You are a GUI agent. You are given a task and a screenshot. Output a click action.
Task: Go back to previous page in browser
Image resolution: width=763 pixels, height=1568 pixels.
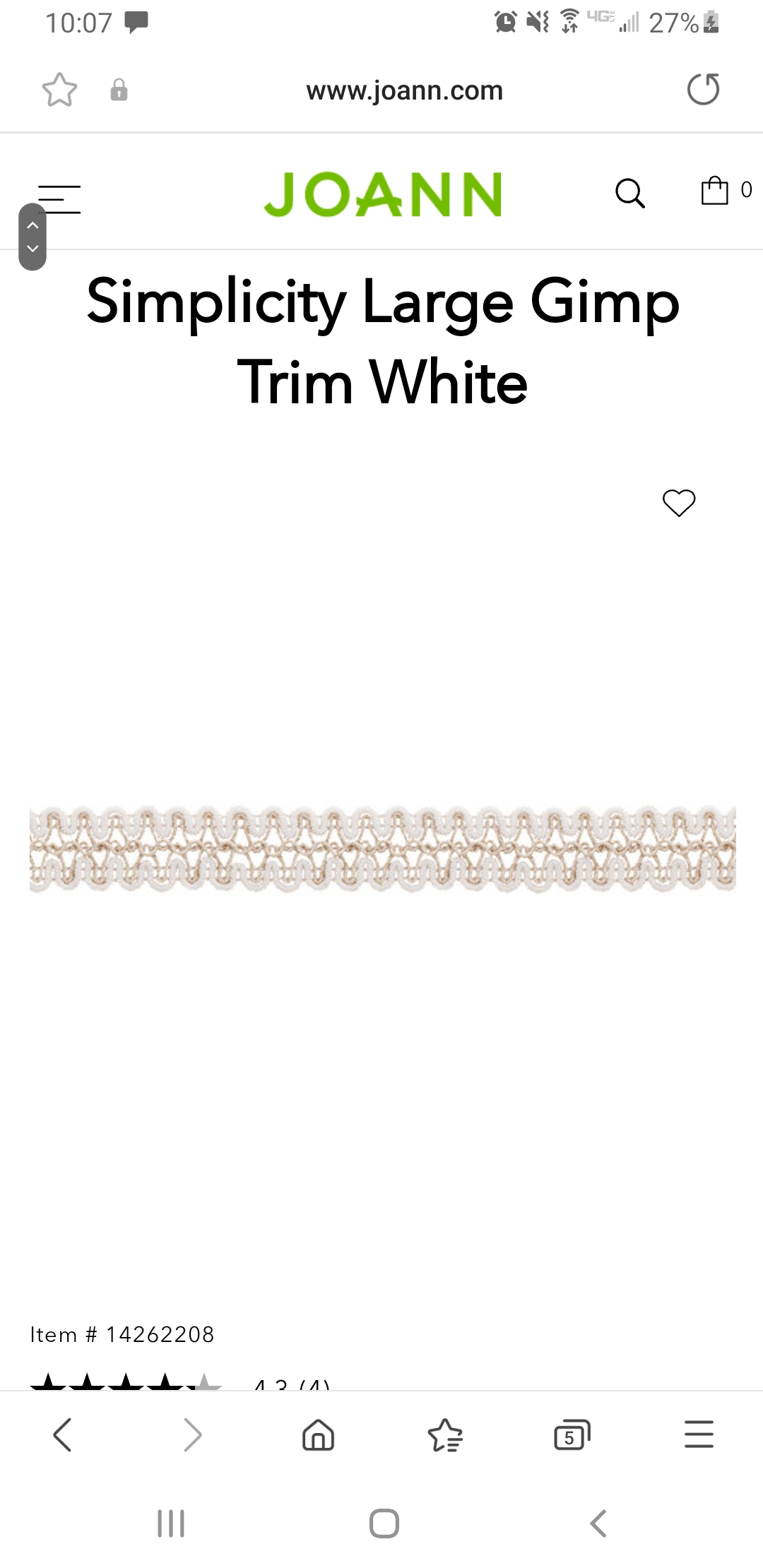[63, 1435]
